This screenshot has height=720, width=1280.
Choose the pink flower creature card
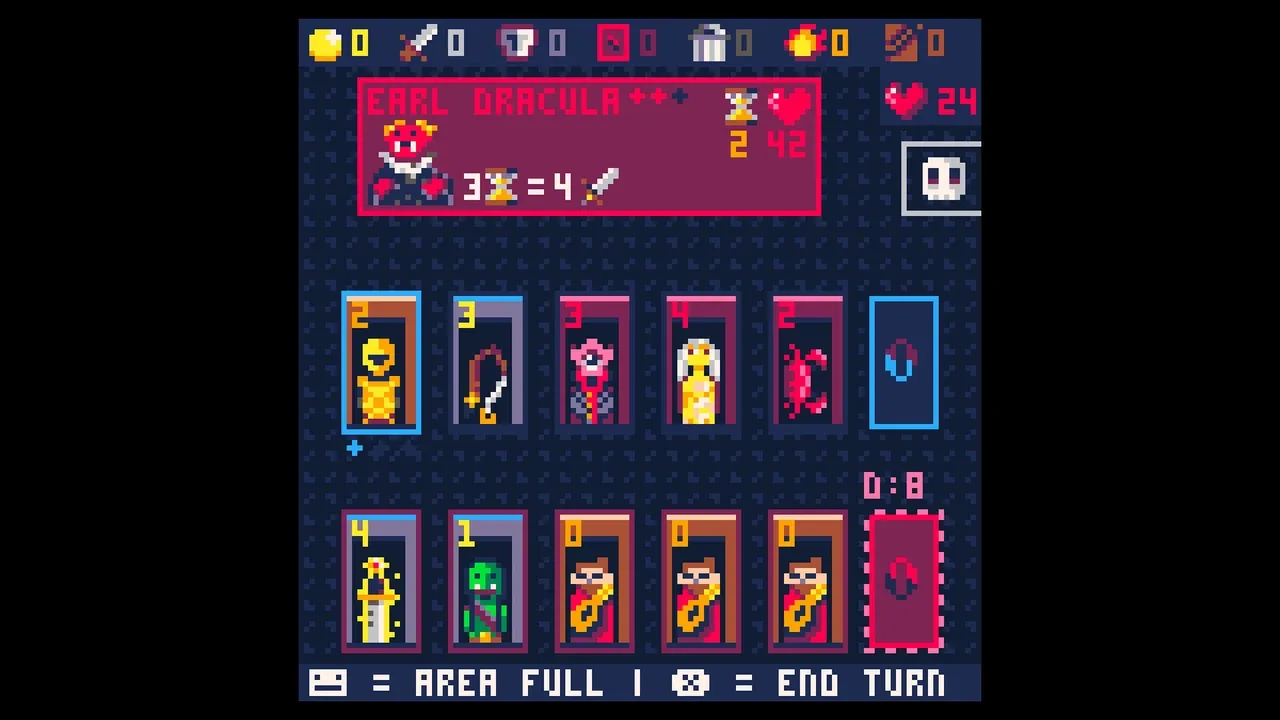point(595,362)
